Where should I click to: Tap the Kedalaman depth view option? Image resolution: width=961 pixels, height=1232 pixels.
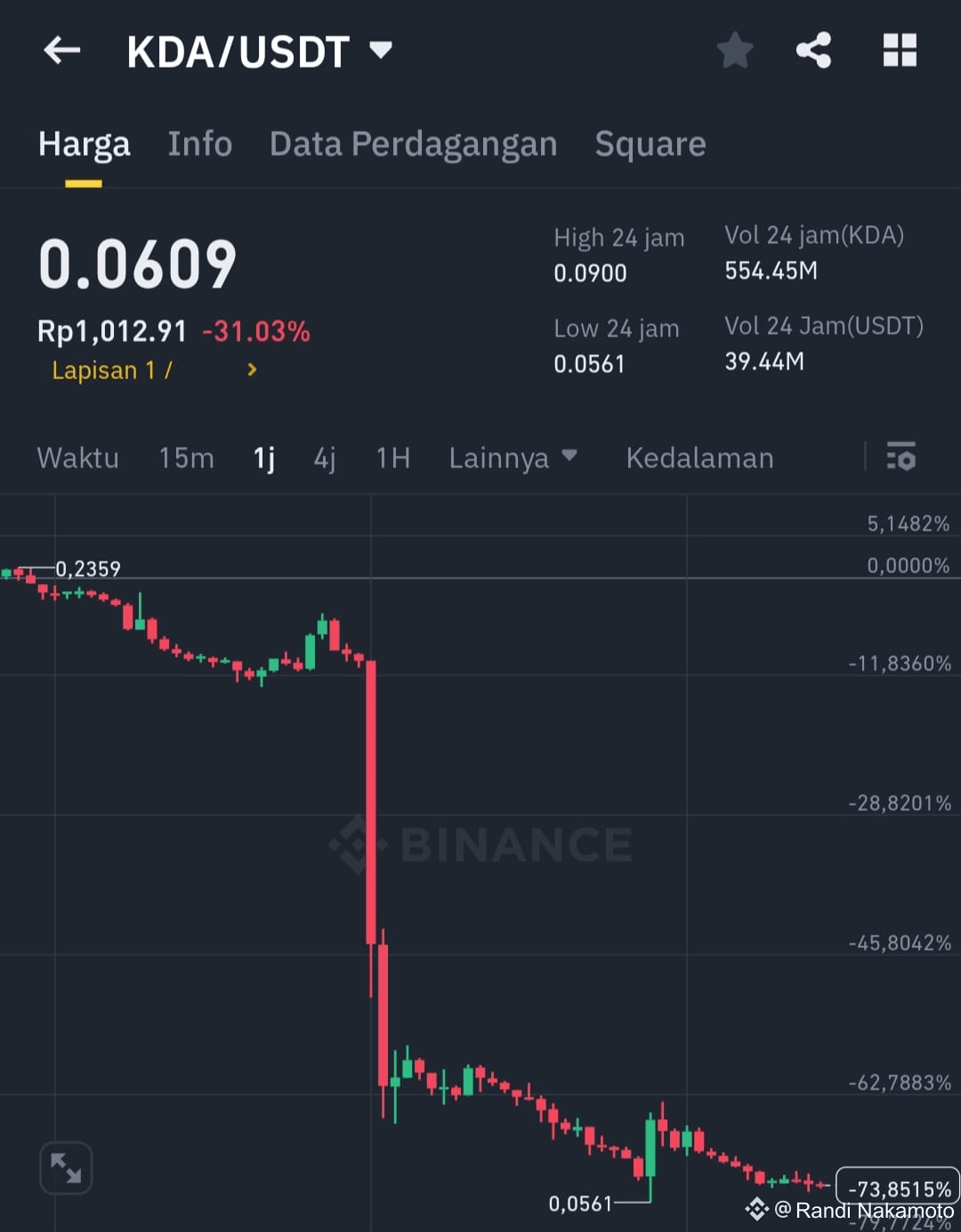point(699,458)
